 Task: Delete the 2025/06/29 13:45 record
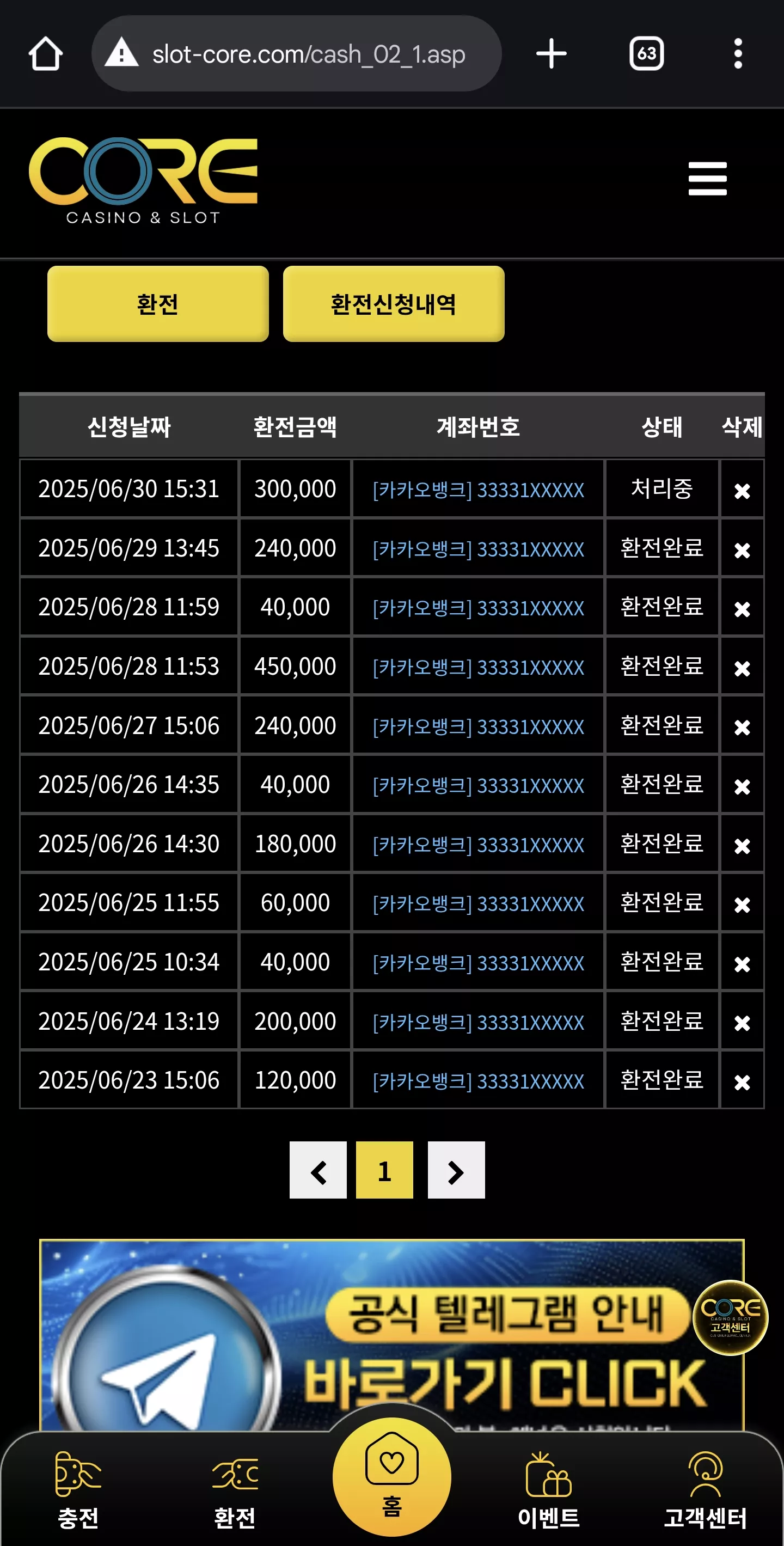tap(742, 550)
